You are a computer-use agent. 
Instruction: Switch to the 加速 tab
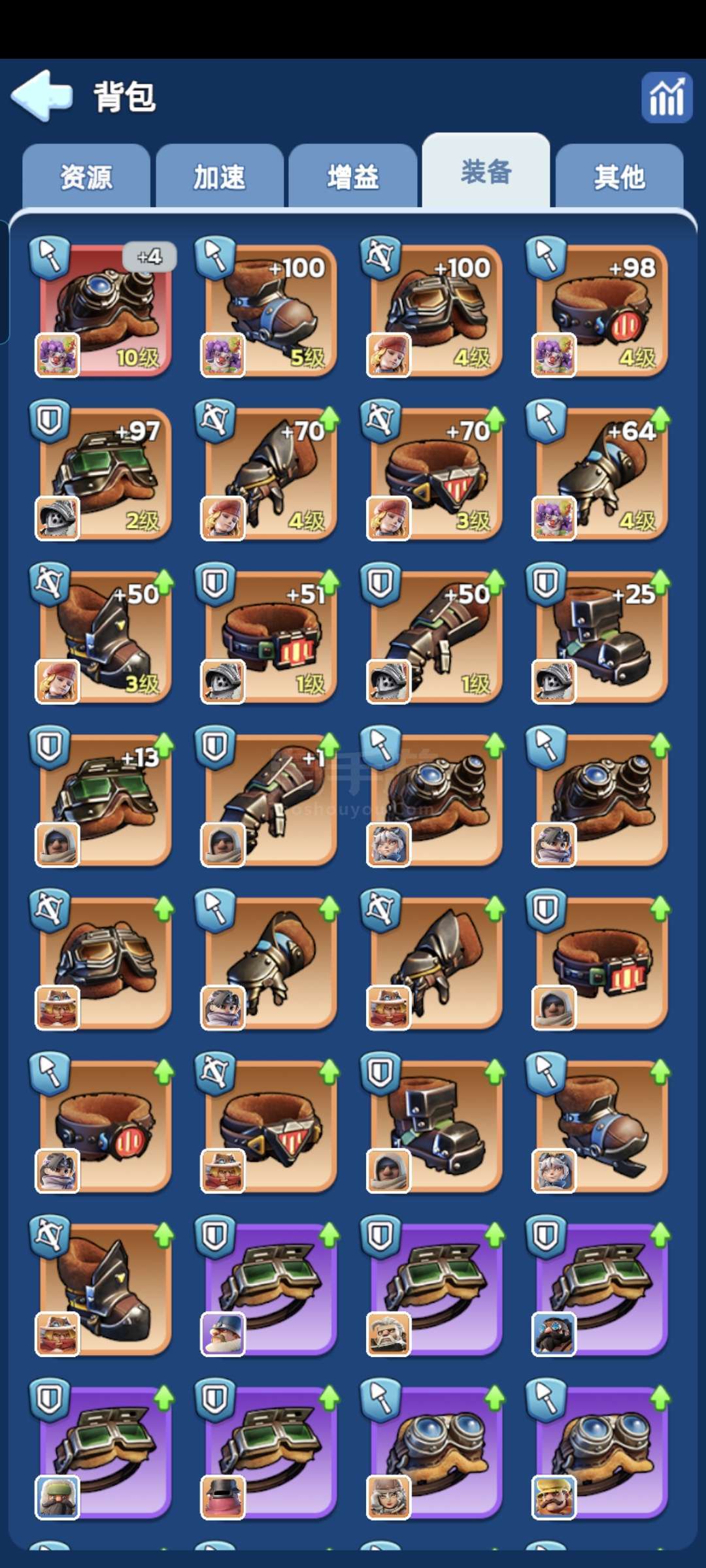pos(220,176)
